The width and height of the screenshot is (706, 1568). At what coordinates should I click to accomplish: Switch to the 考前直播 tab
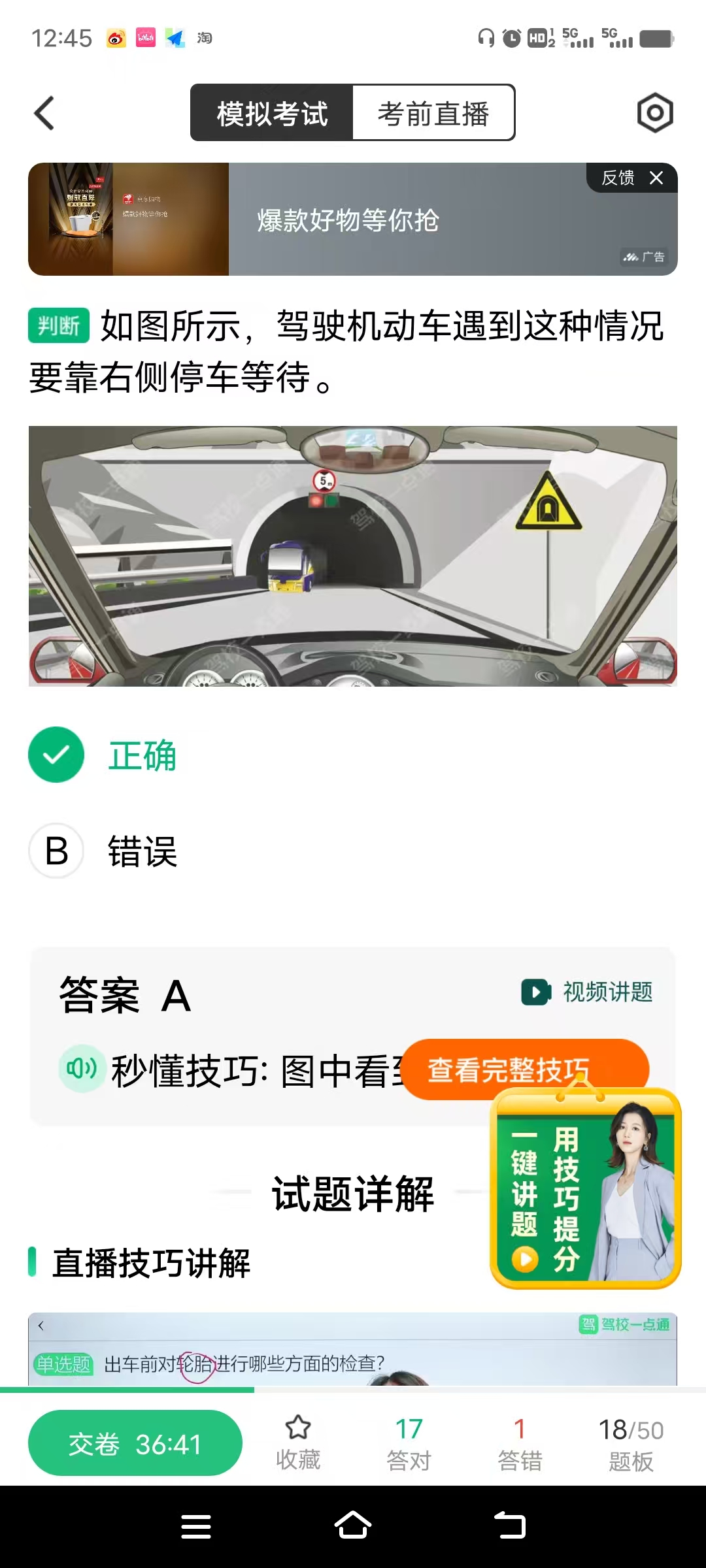coord(433,113)
